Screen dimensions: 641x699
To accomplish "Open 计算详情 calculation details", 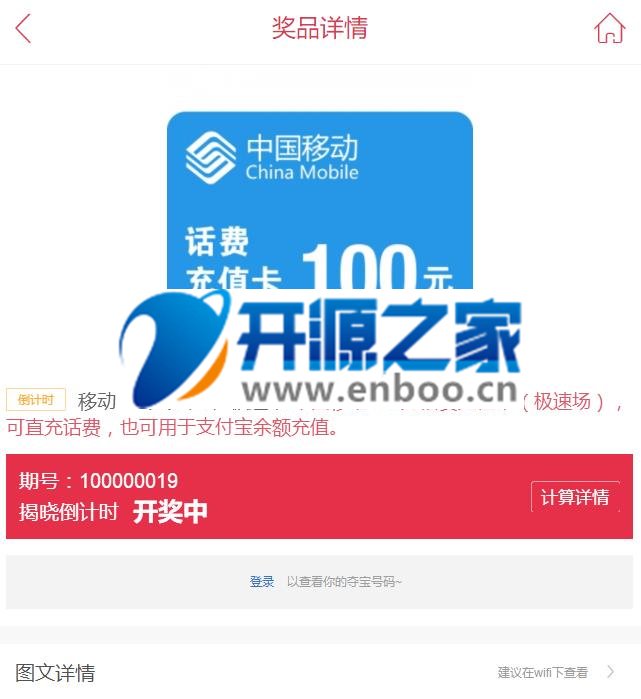I will (x=575, y=497).
